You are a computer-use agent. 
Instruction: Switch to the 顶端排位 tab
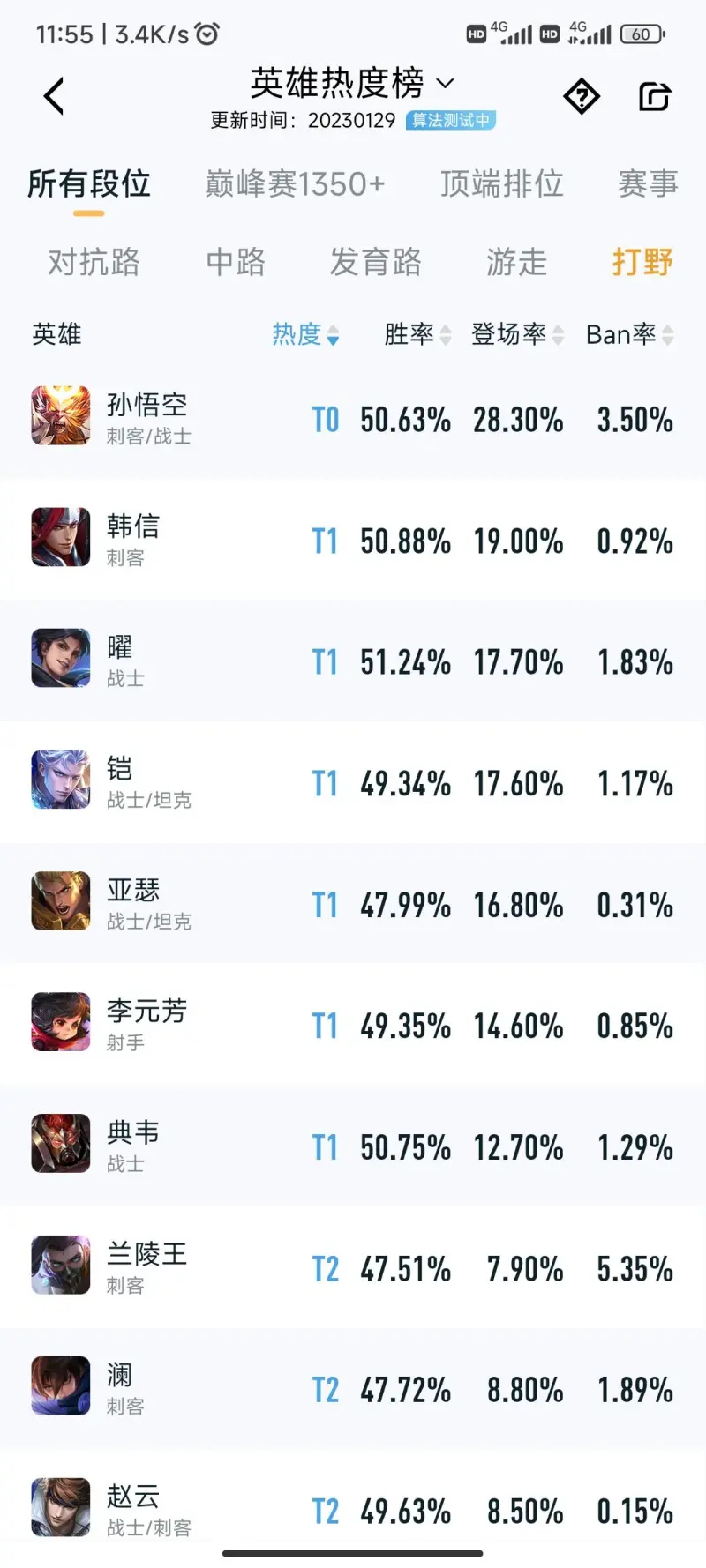(x=501, y=184)
